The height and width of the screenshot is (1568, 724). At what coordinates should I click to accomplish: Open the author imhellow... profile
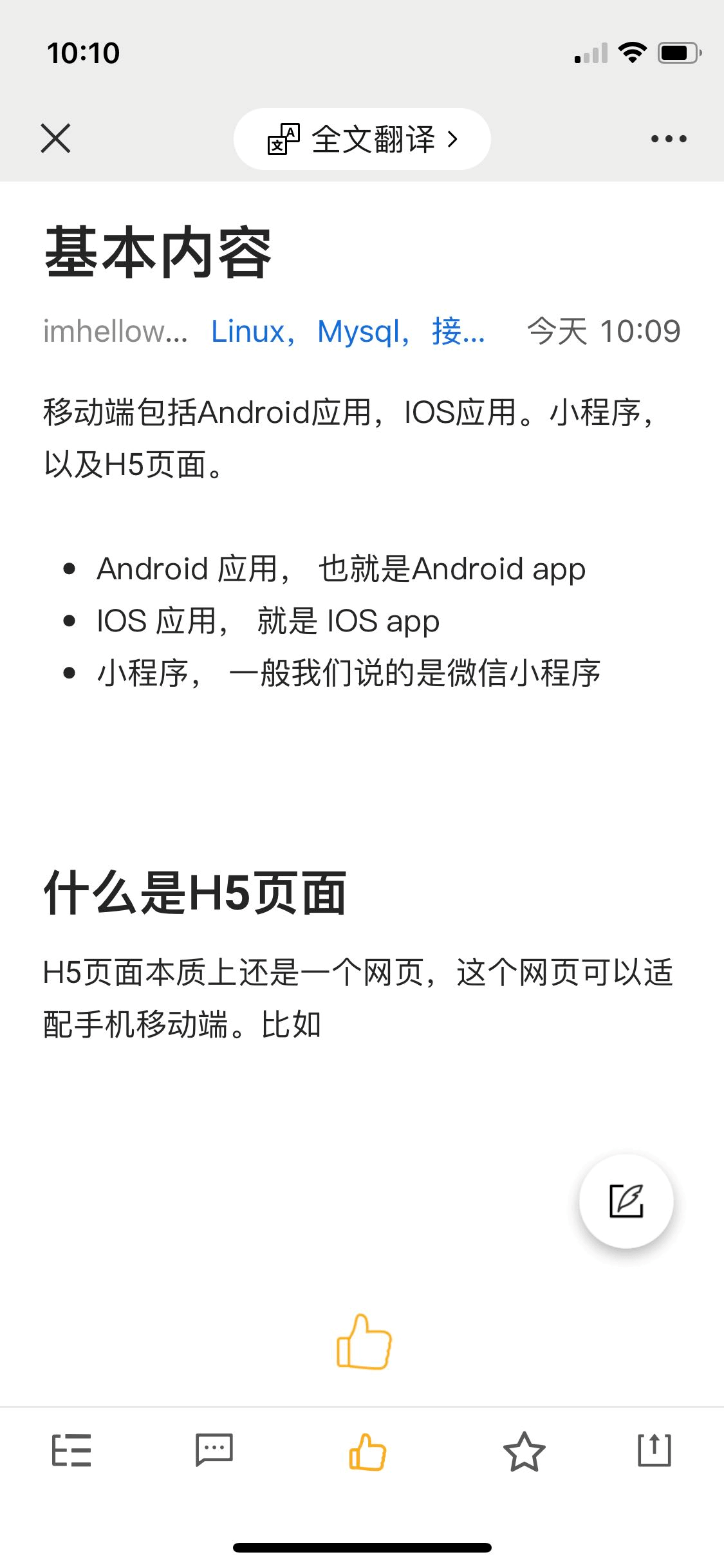pyautogui.click(x=115, y=331)
